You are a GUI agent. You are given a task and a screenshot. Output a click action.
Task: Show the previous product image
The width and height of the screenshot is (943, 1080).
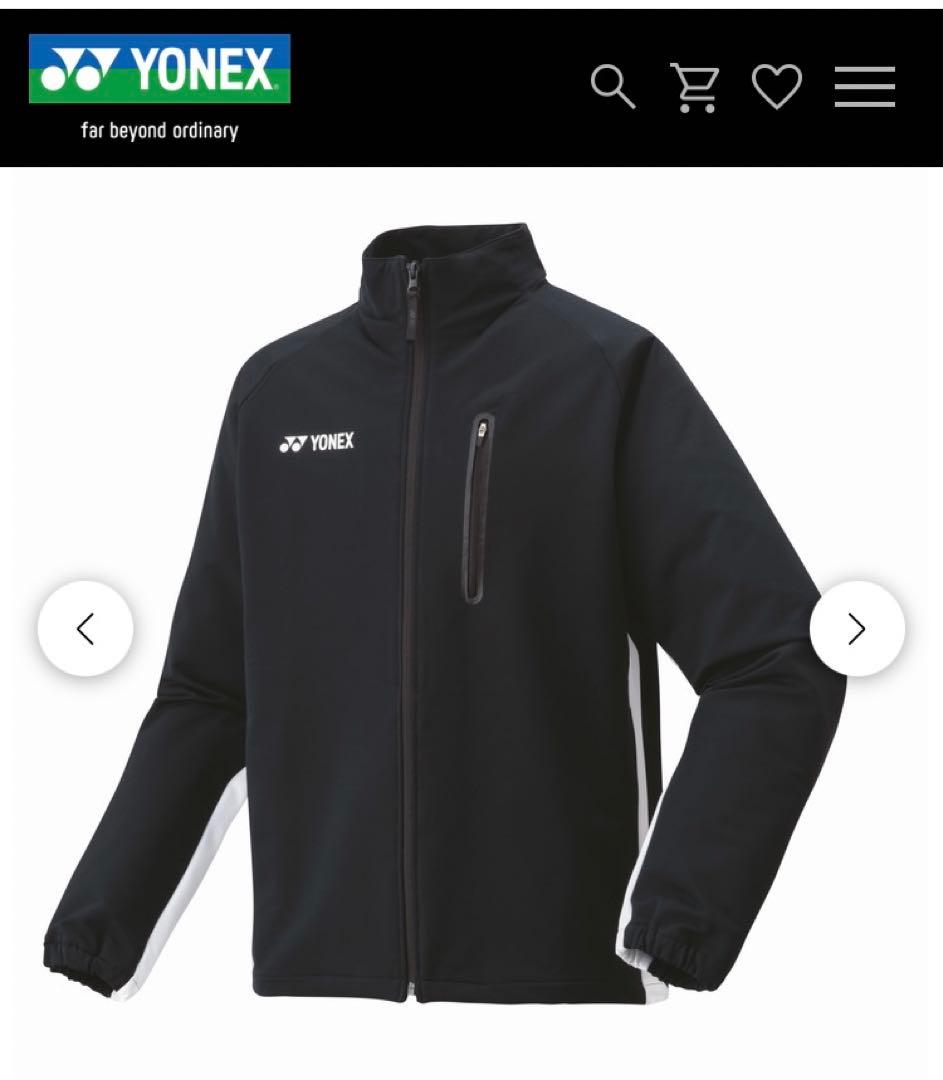(x=85, y=629)
